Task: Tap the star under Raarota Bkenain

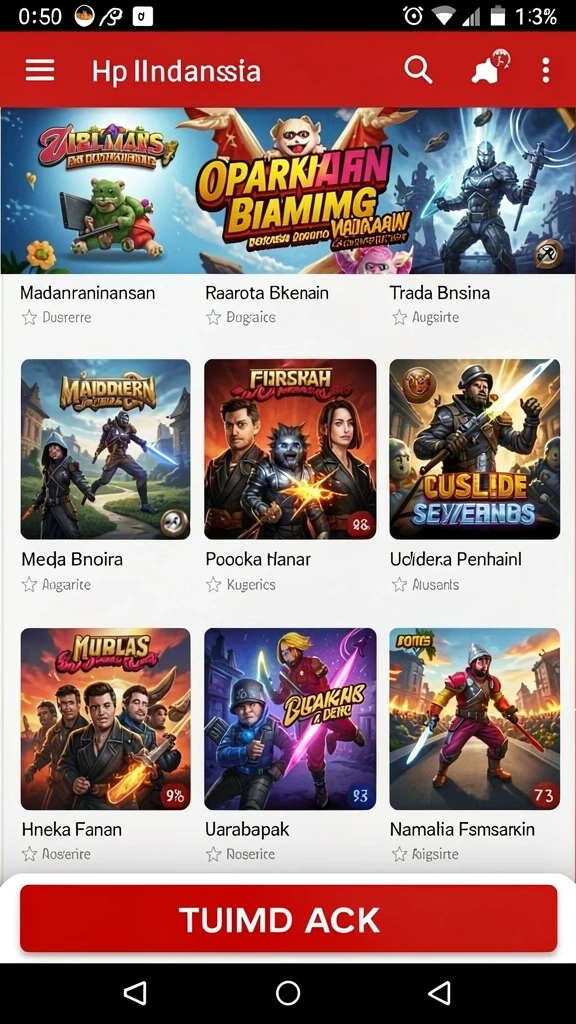Action: point(214,318)
